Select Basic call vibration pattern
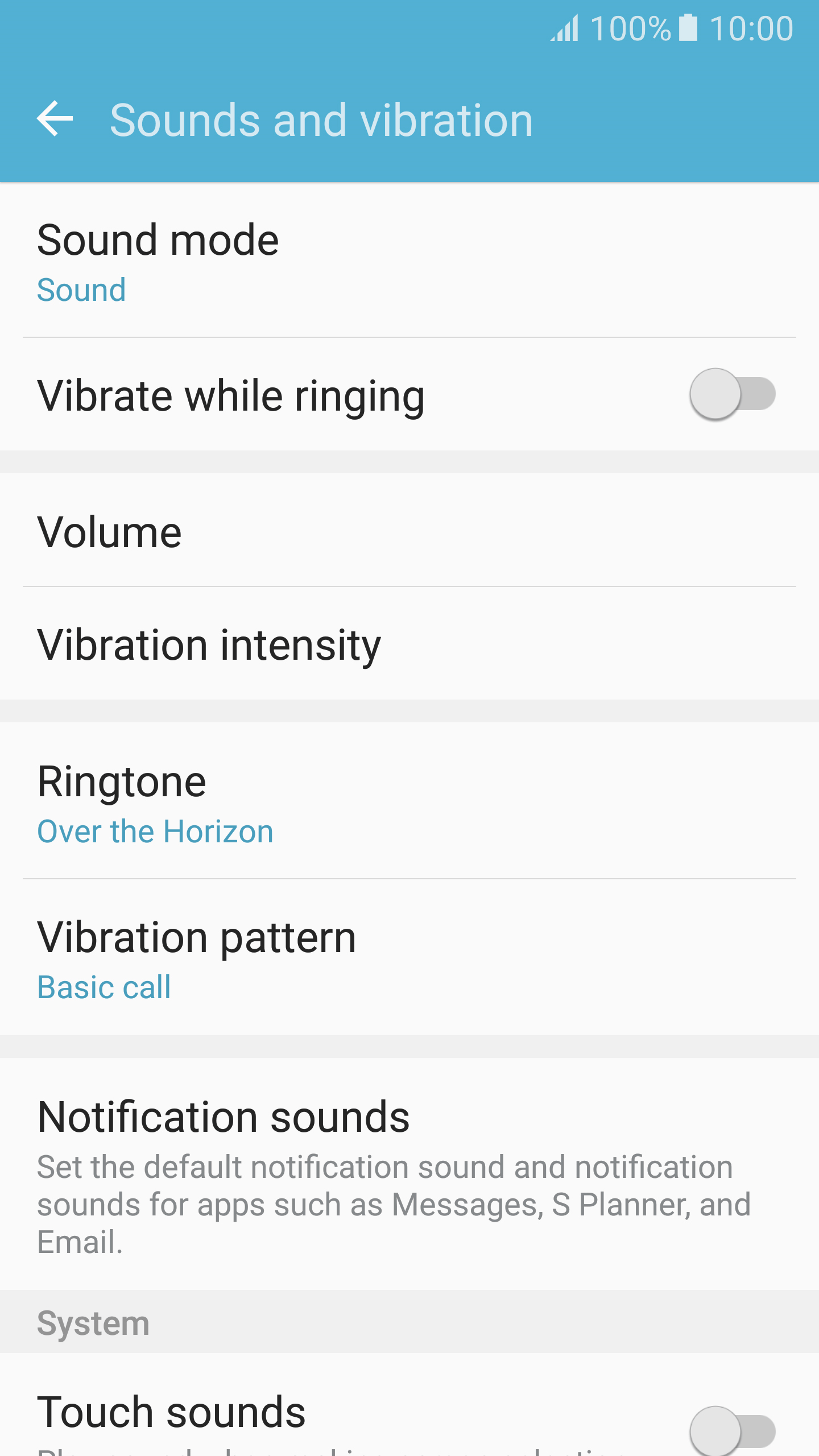This screenshot has width=819, height=1456. (x=104, y=987)
